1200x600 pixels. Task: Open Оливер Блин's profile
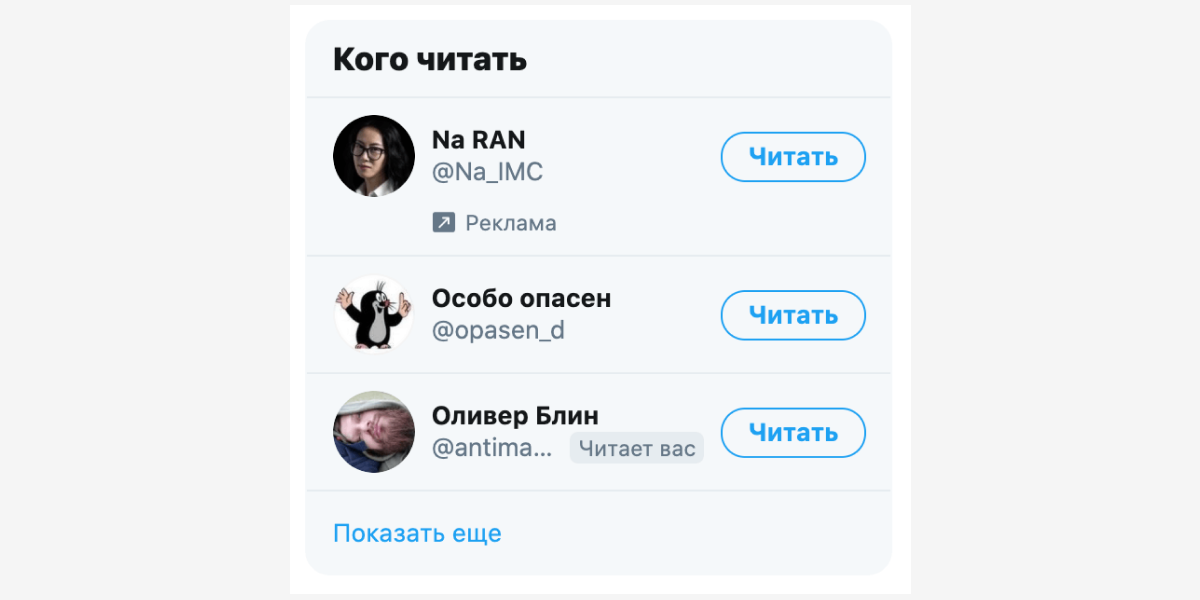[514, 416]
